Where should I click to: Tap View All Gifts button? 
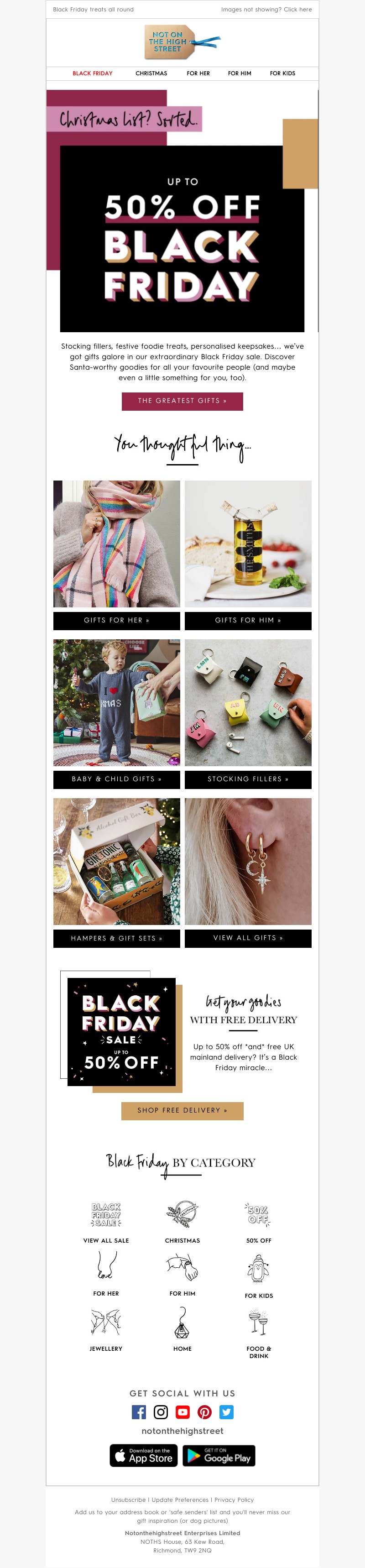point(248,938)
